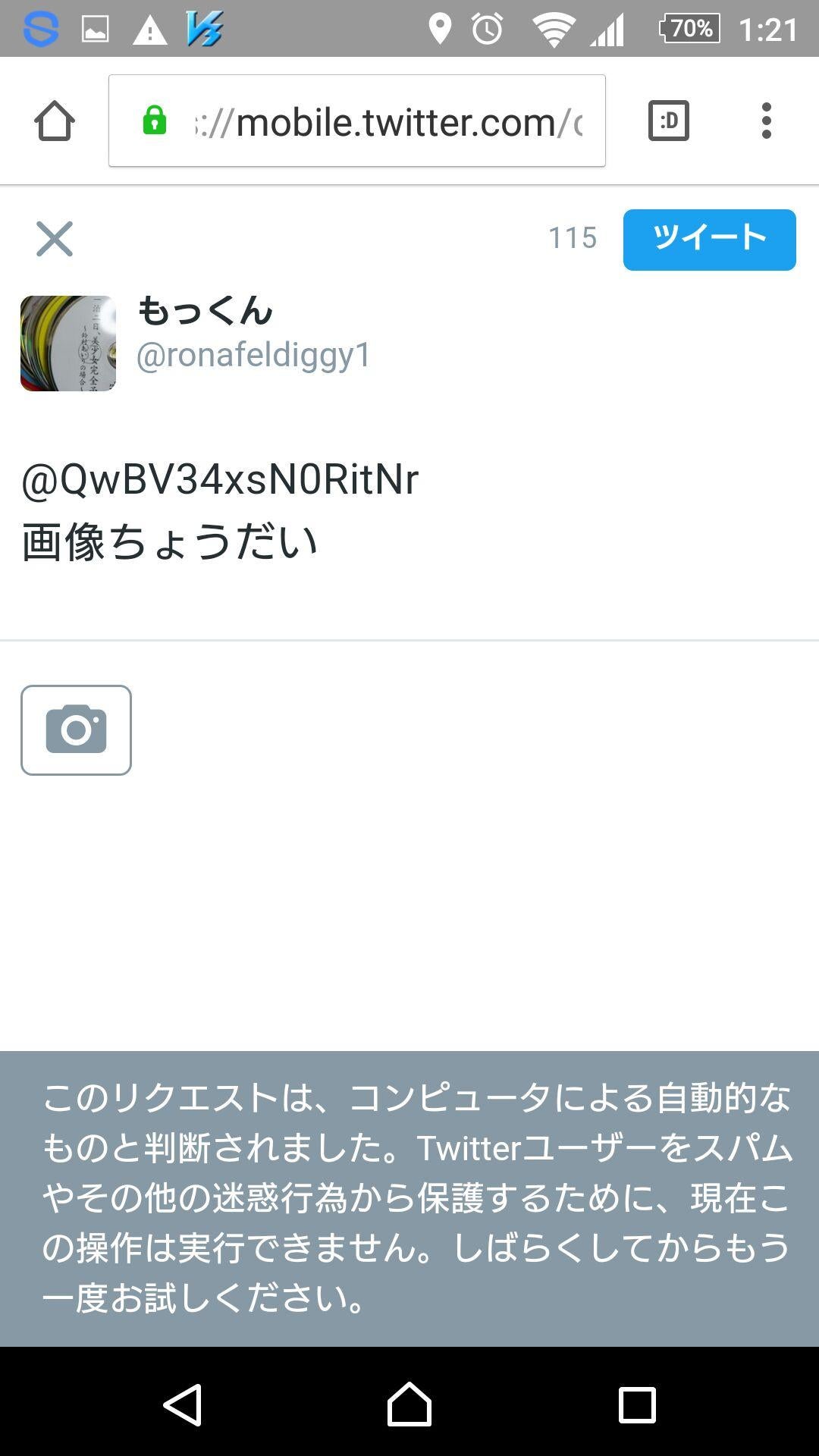Open the browser tab switcher
819x1456 pixels.
tap(668, 121)
